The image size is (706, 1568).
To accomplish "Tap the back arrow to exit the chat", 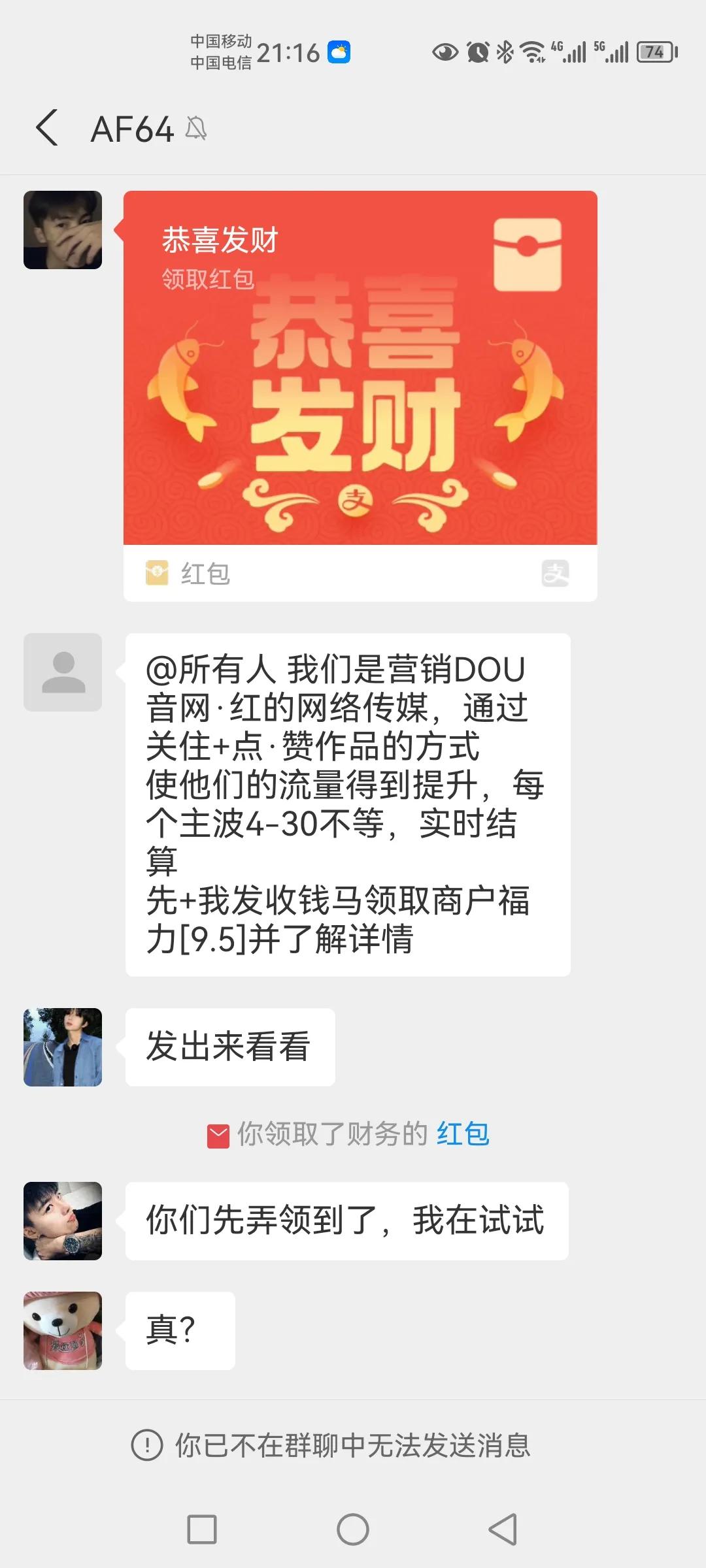I will click(x=46, y=128).
